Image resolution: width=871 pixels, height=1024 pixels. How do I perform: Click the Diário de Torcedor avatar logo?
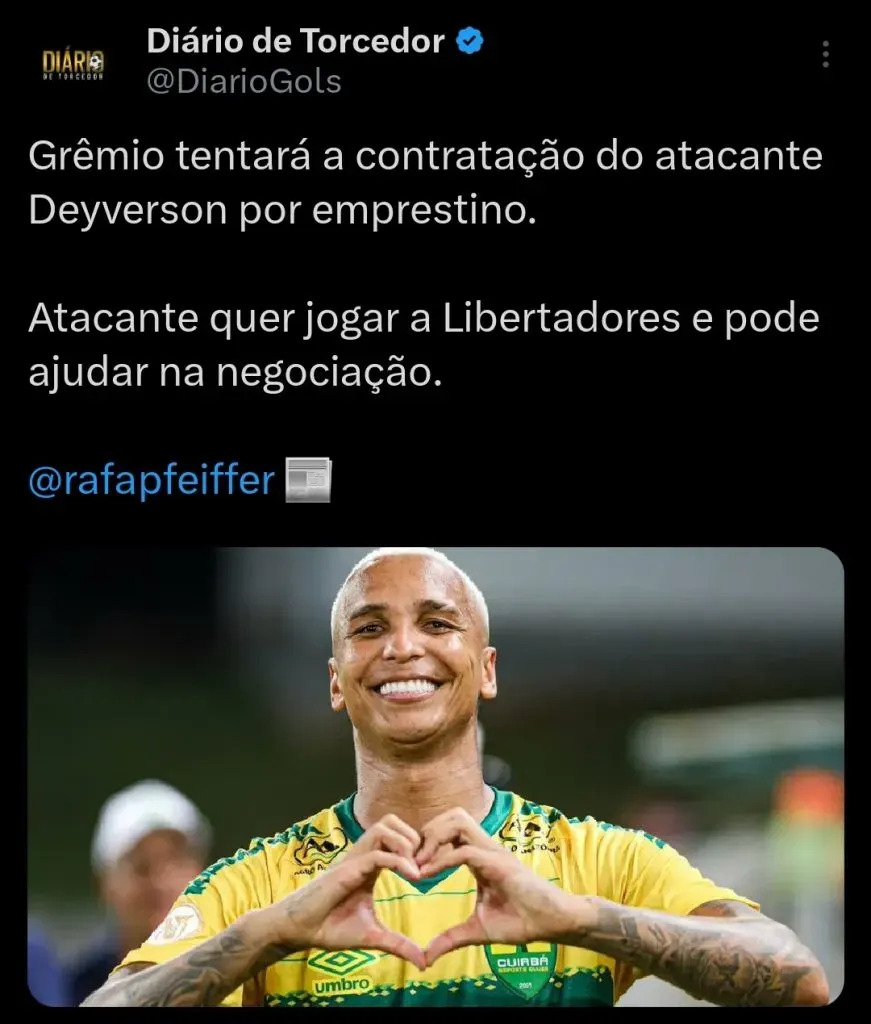(72, 62)
